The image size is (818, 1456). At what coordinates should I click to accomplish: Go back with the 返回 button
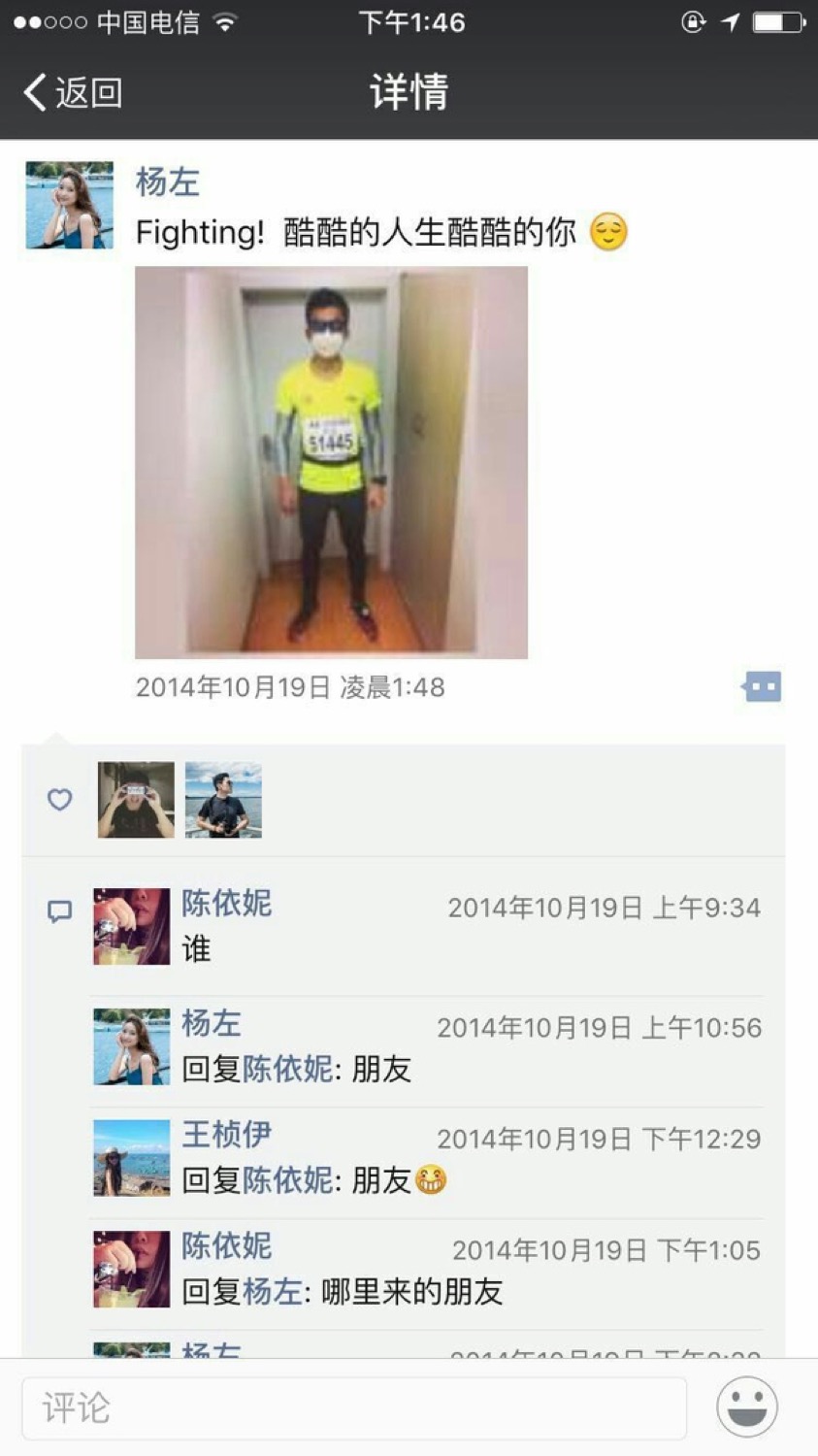tap(73, 93)
